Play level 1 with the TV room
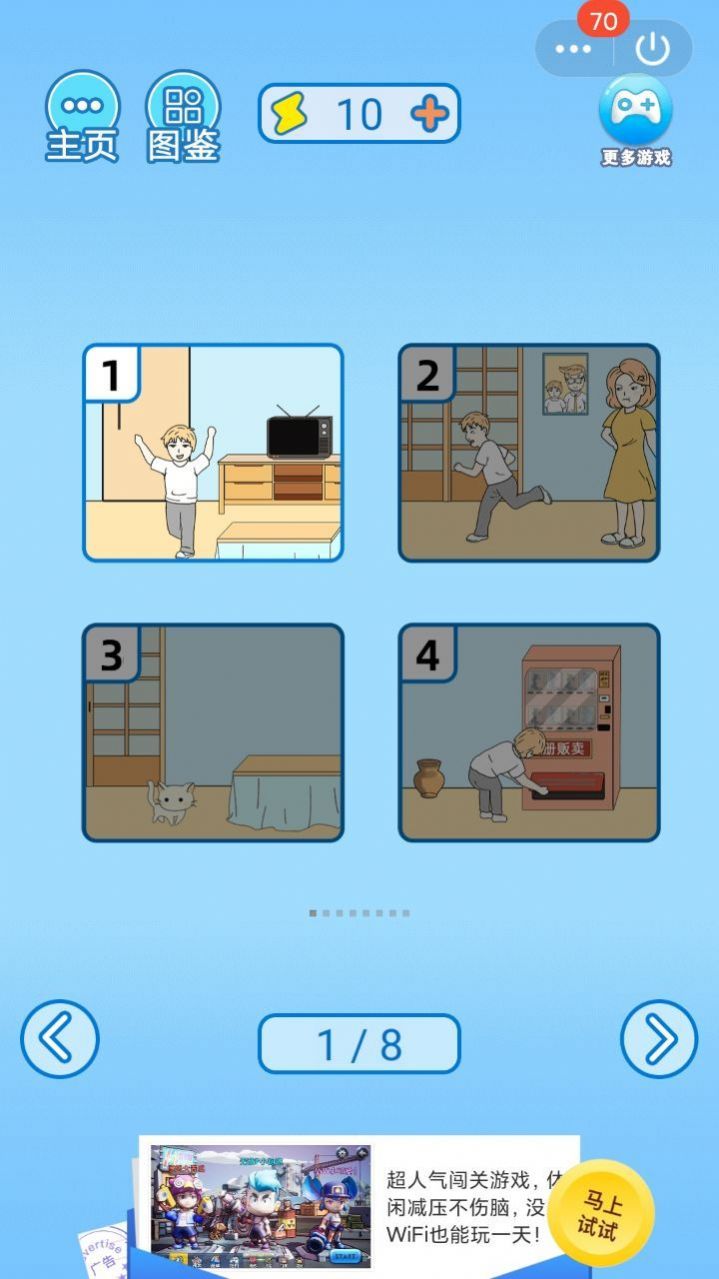The image size is (719, 1279). tap(213, 453)
